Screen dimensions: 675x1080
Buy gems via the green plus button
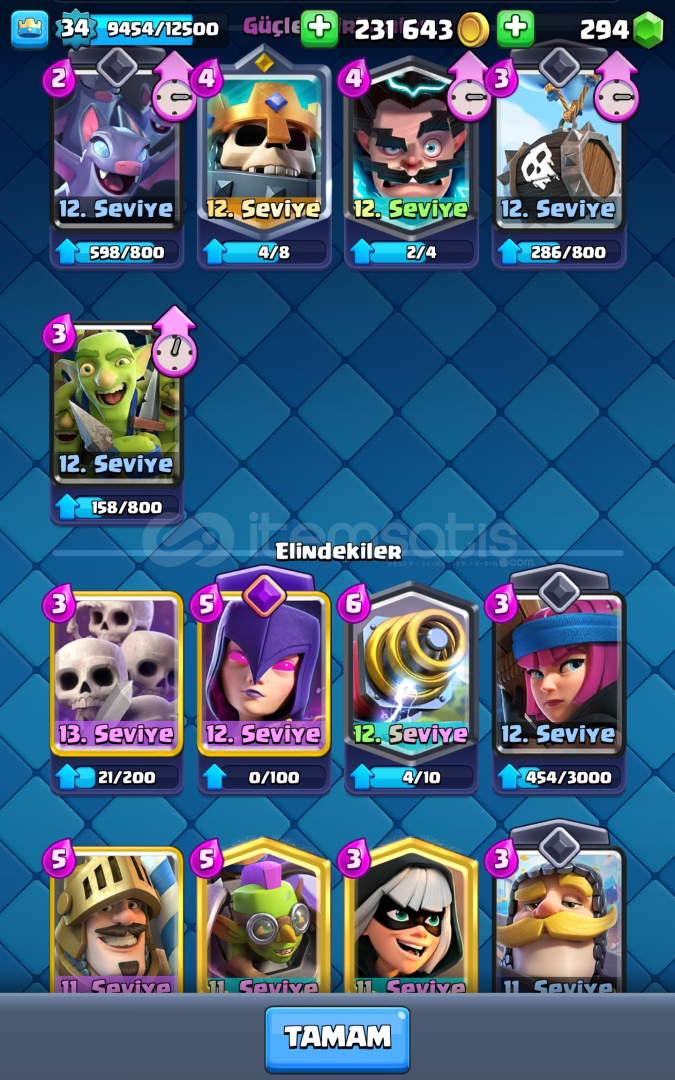point(515,28)
